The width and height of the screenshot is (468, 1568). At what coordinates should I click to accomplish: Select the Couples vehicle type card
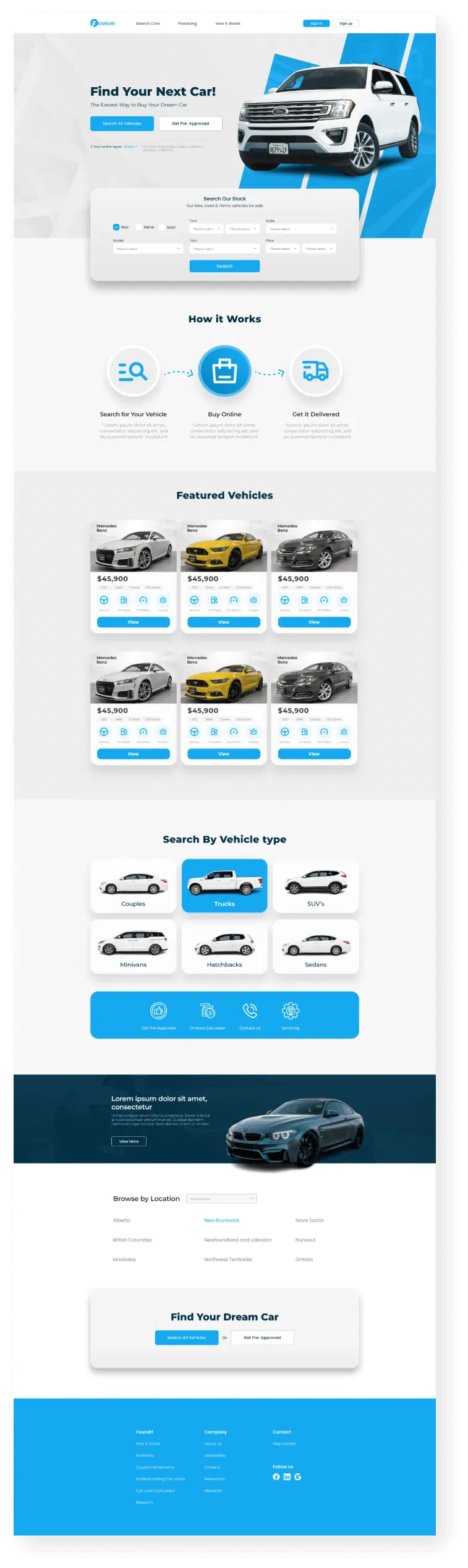[x=134, y=886]
